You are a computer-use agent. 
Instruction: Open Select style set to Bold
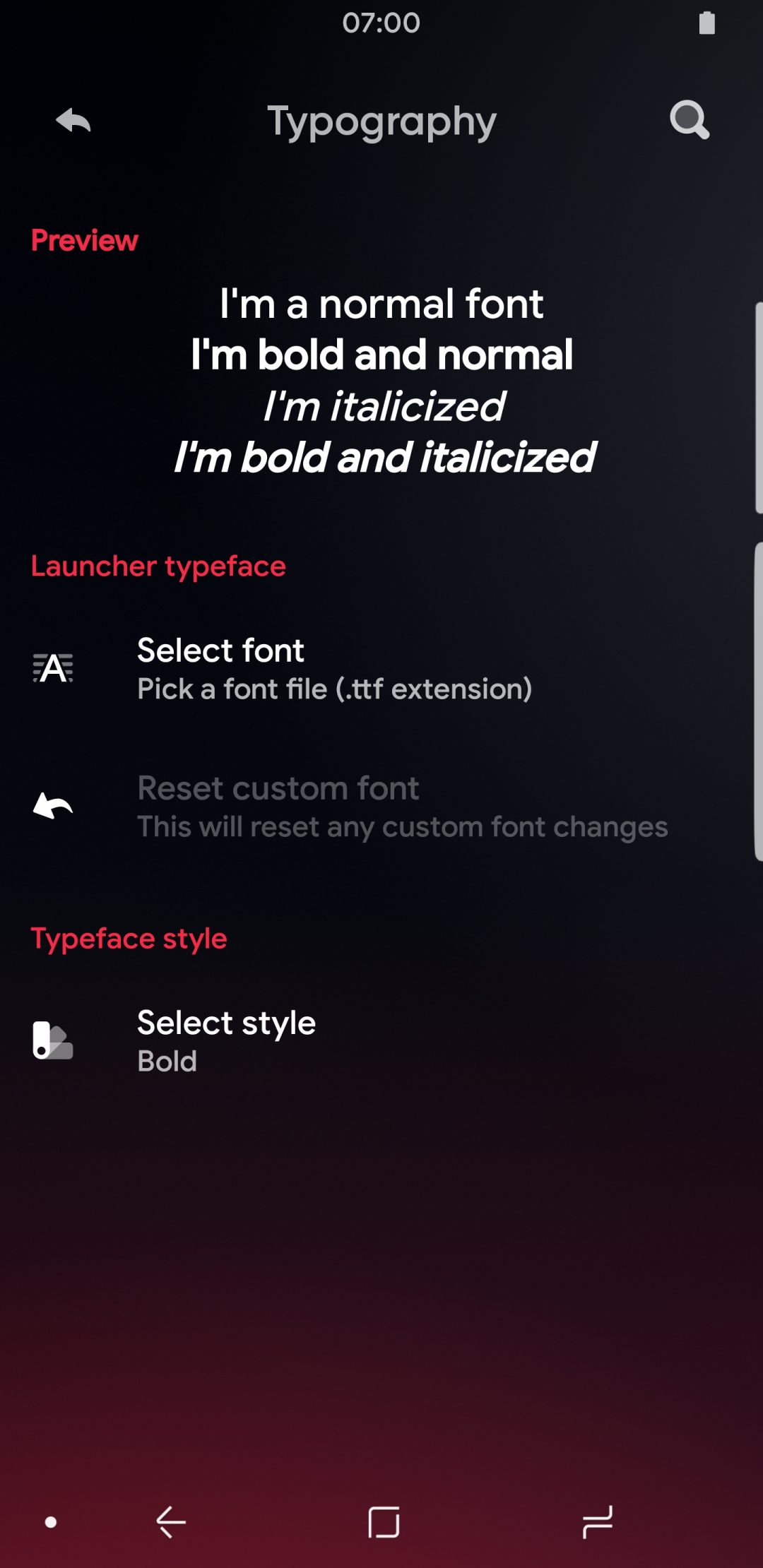tap(381, 1041)
